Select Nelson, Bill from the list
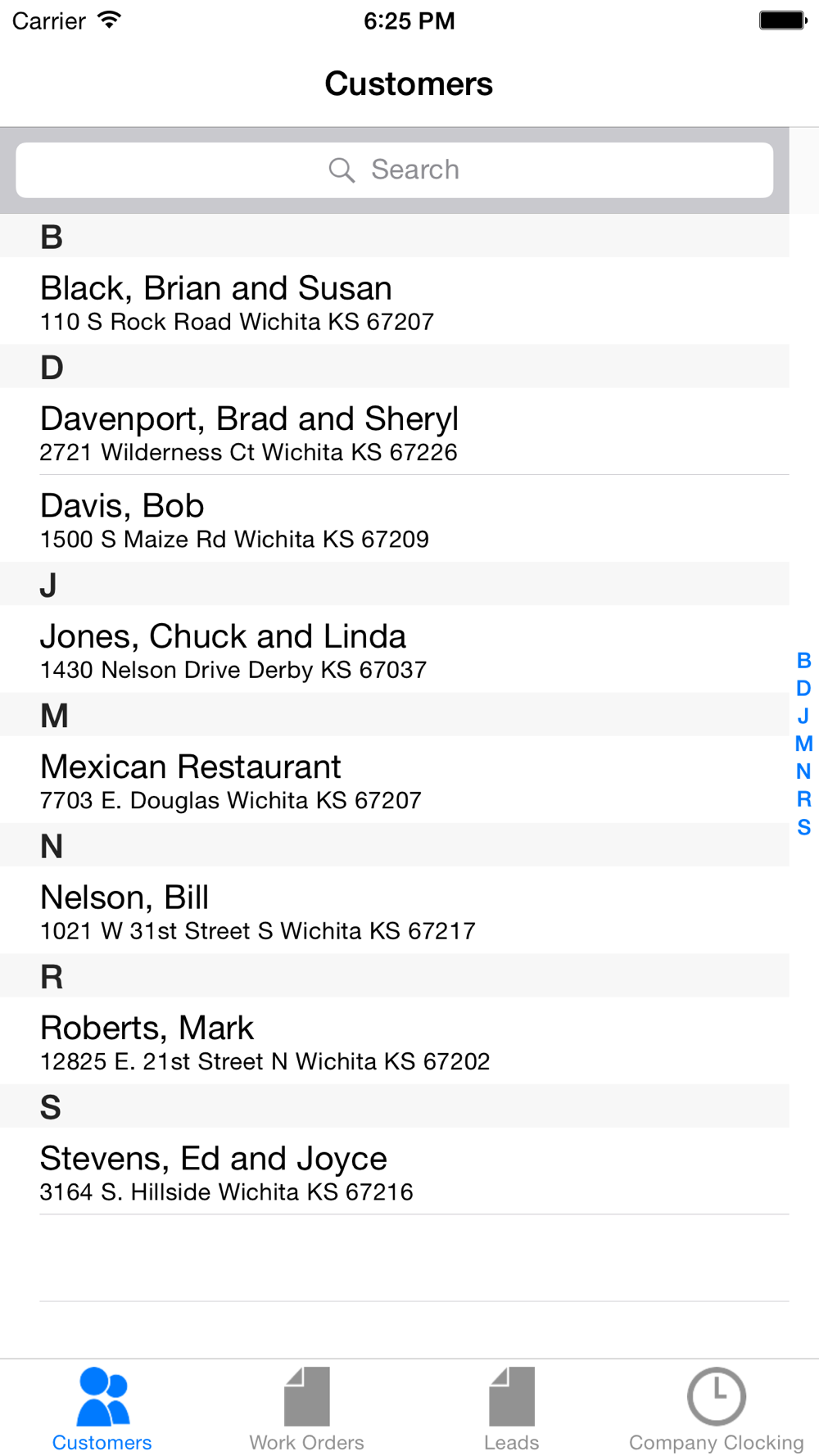Screen dimensions: 819x1456 pyautogui.click(x=394, y=911)
